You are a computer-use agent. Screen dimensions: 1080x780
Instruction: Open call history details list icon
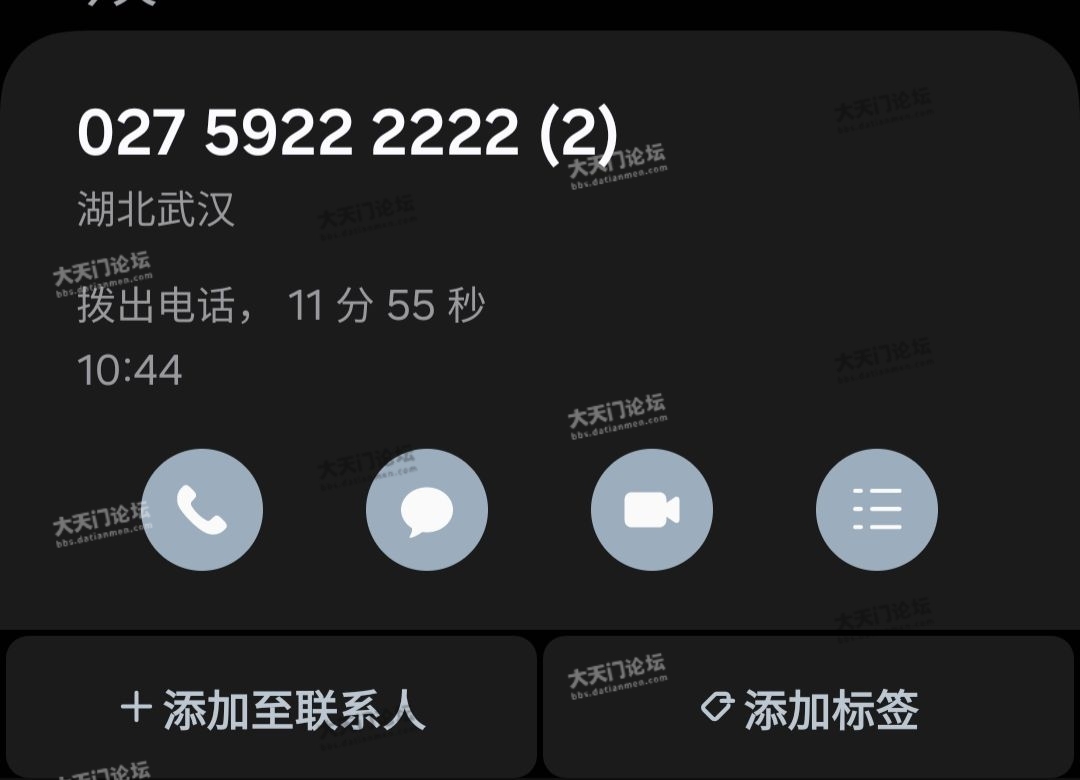877,510
